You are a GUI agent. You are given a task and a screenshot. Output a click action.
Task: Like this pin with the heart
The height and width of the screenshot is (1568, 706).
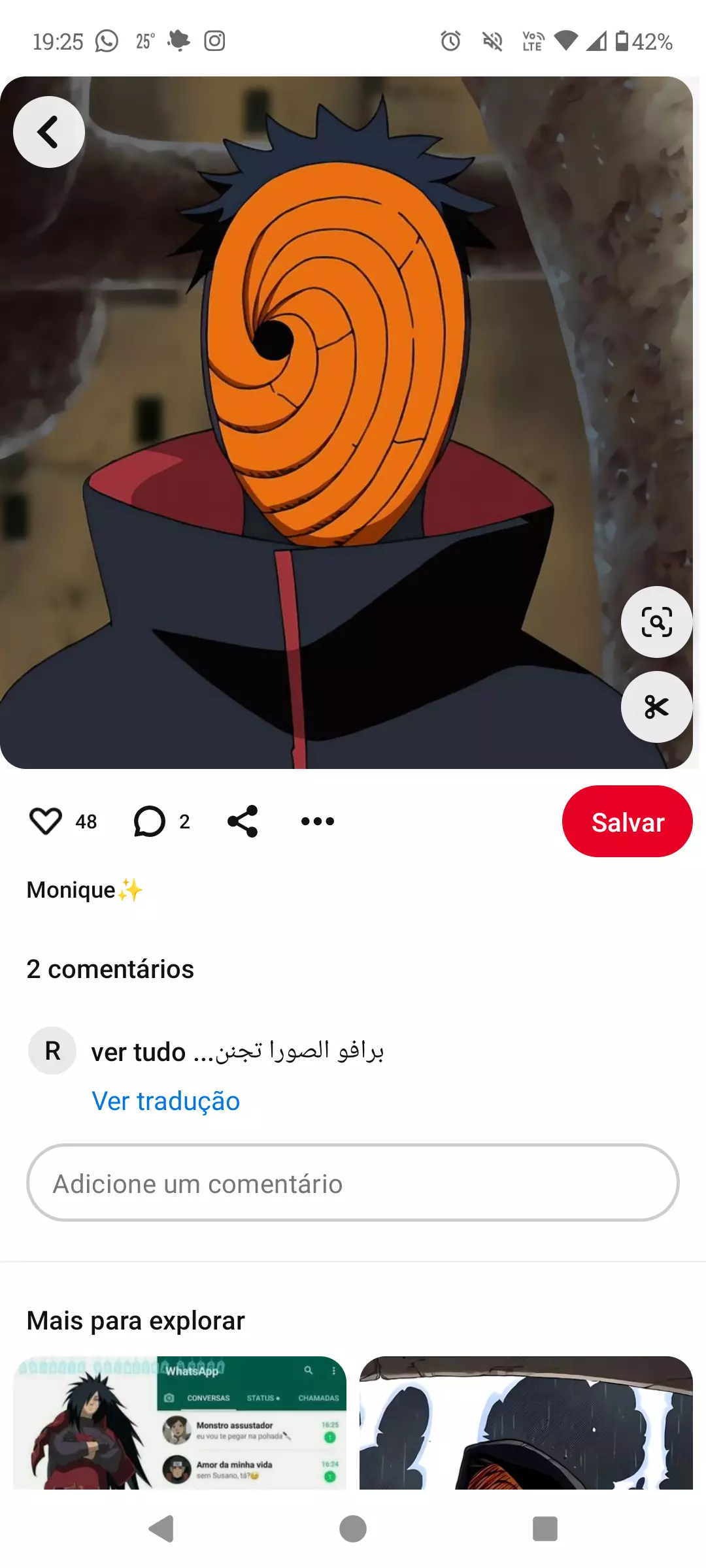46,821
